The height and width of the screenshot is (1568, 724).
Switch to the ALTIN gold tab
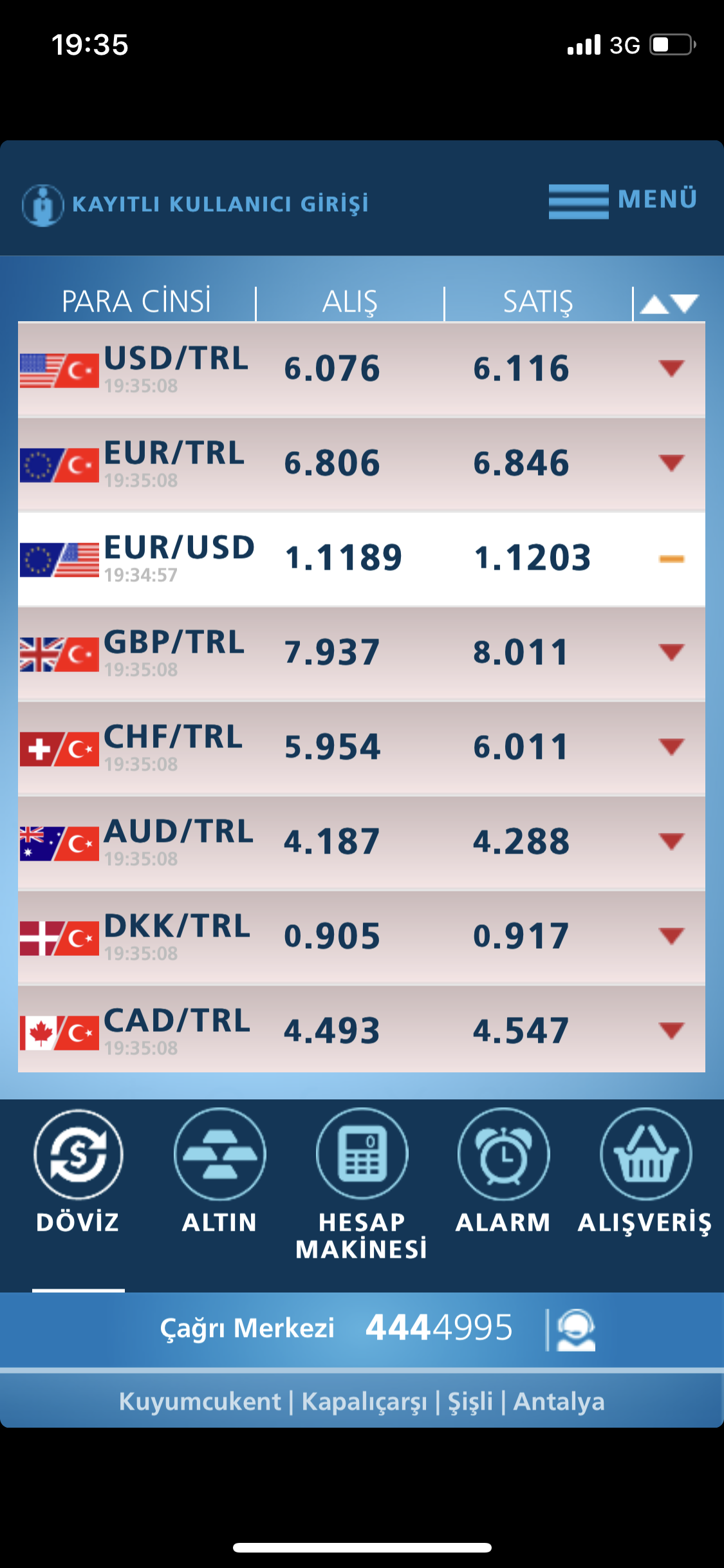(219, 1173)
